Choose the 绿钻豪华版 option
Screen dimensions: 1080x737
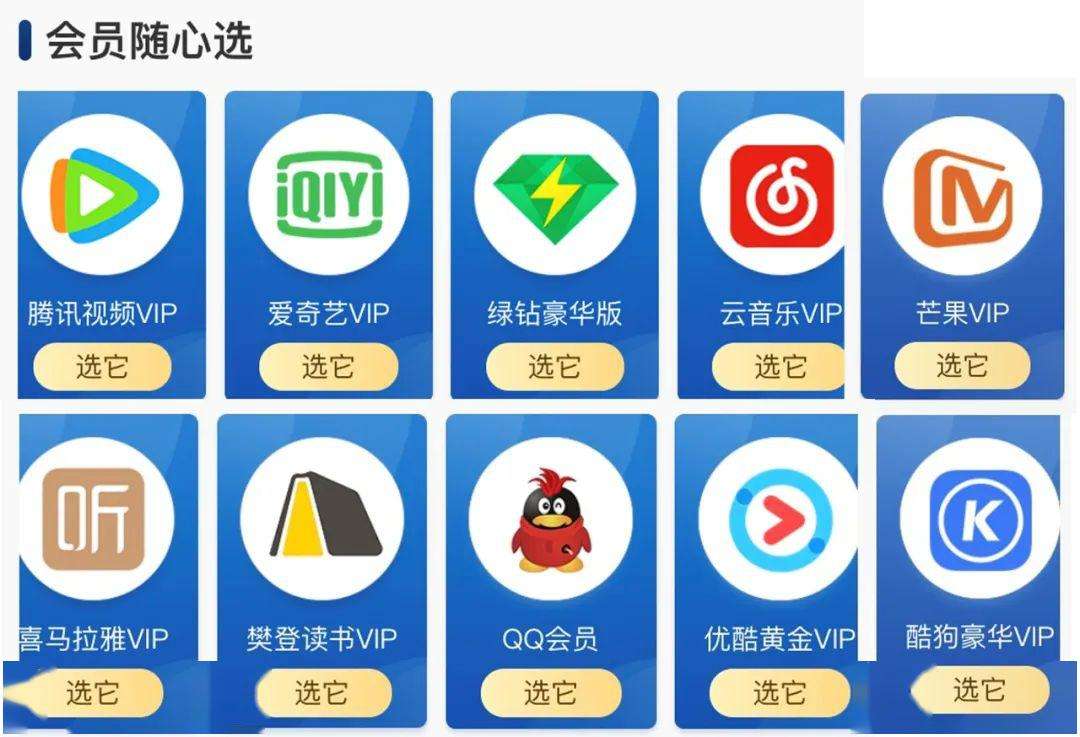coord(554,367)
